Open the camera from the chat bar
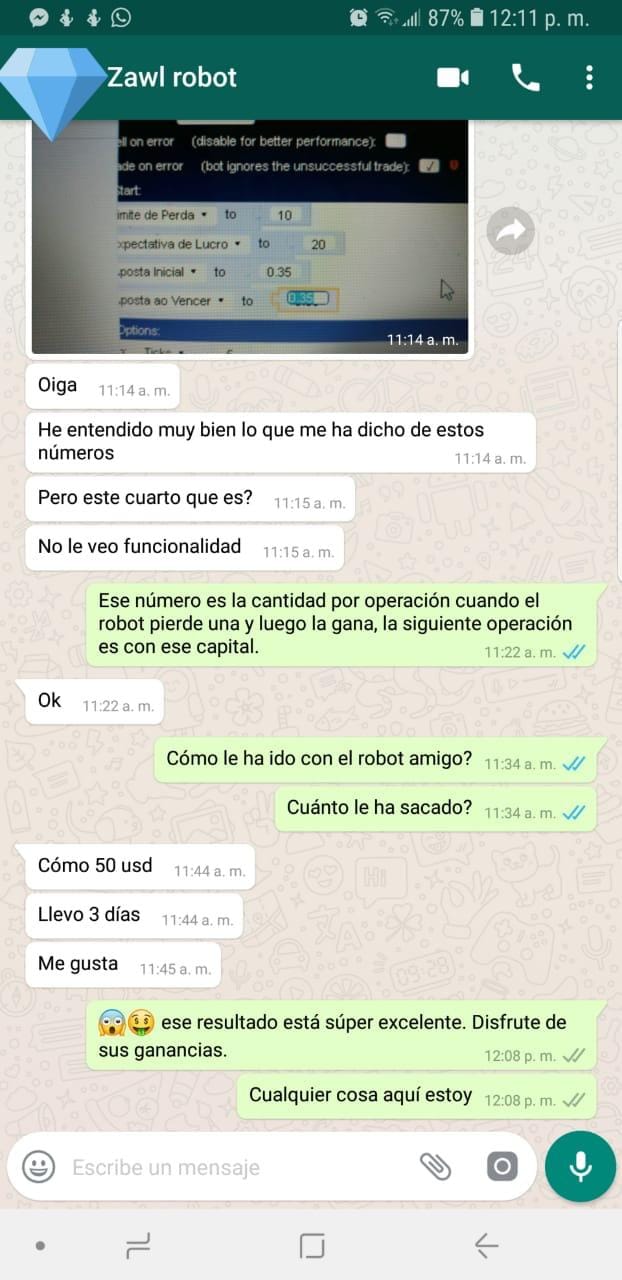Viewport: 622px width, 1280px height. click(x=501, y=1166)
